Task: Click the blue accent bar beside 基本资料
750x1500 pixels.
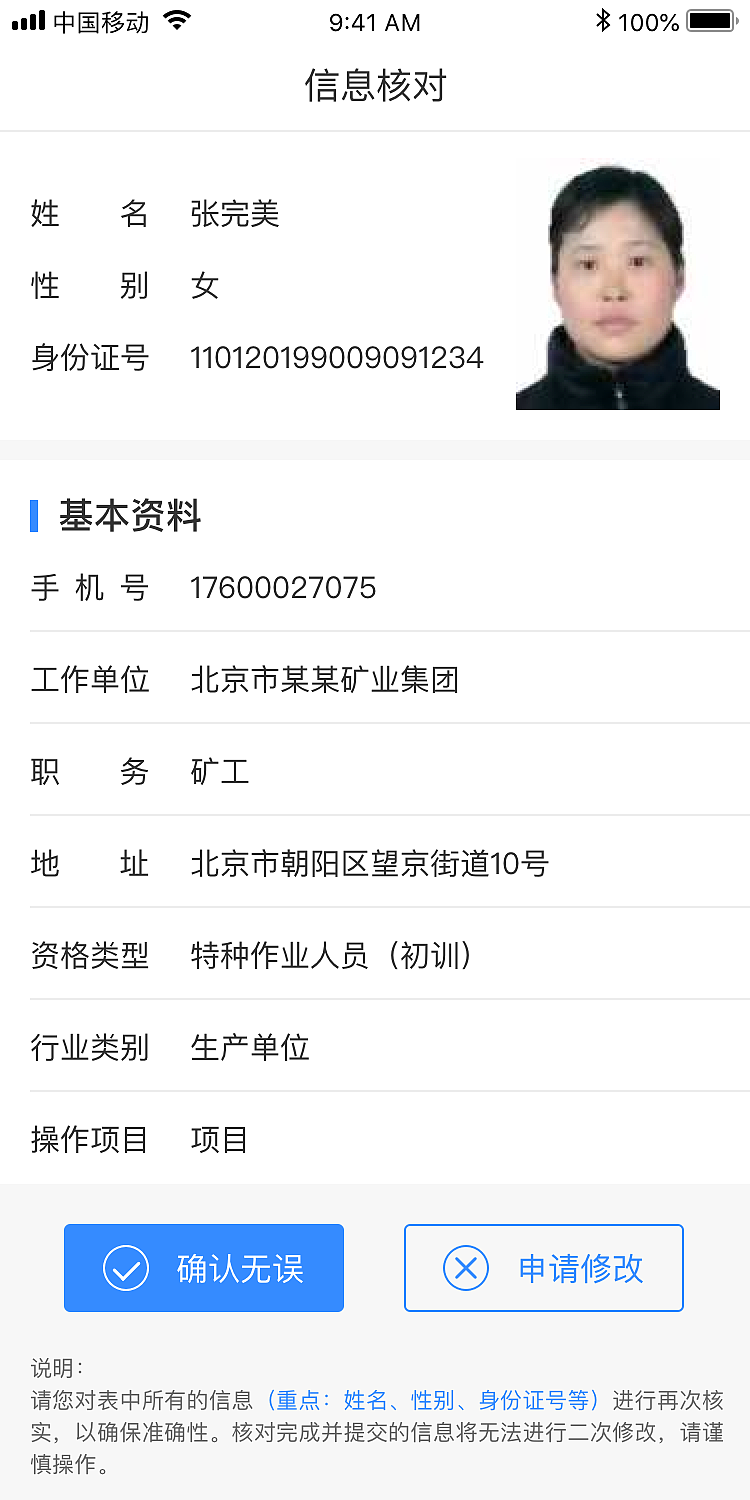Action: 33,516
